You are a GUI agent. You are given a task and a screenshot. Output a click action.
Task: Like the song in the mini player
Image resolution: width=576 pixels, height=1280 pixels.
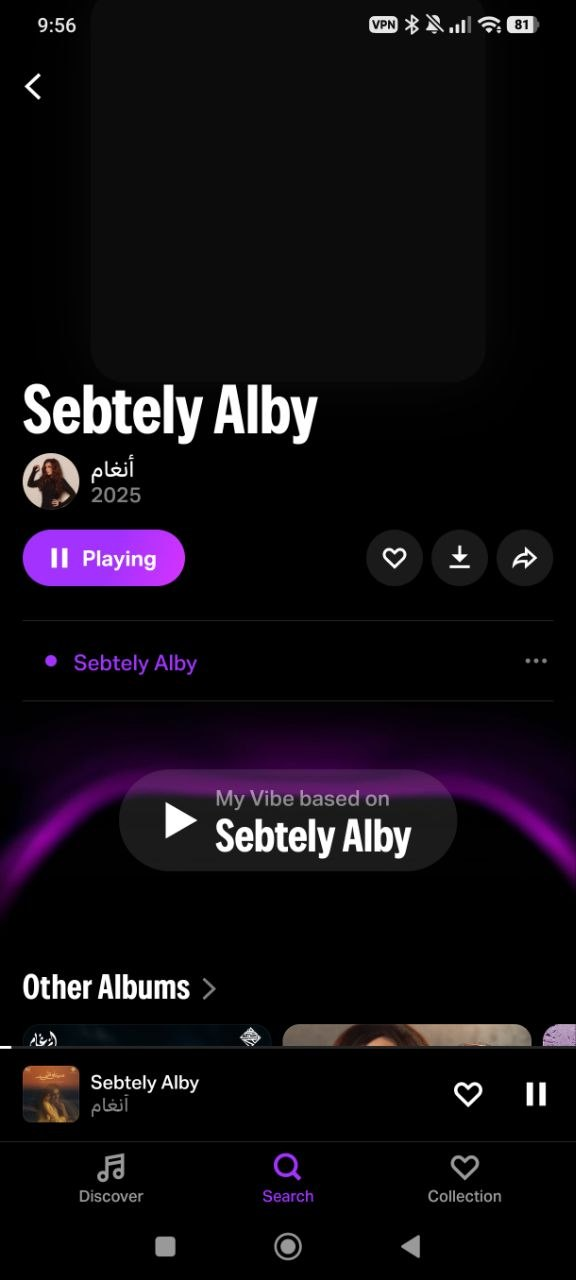[x=468, y=1094]
